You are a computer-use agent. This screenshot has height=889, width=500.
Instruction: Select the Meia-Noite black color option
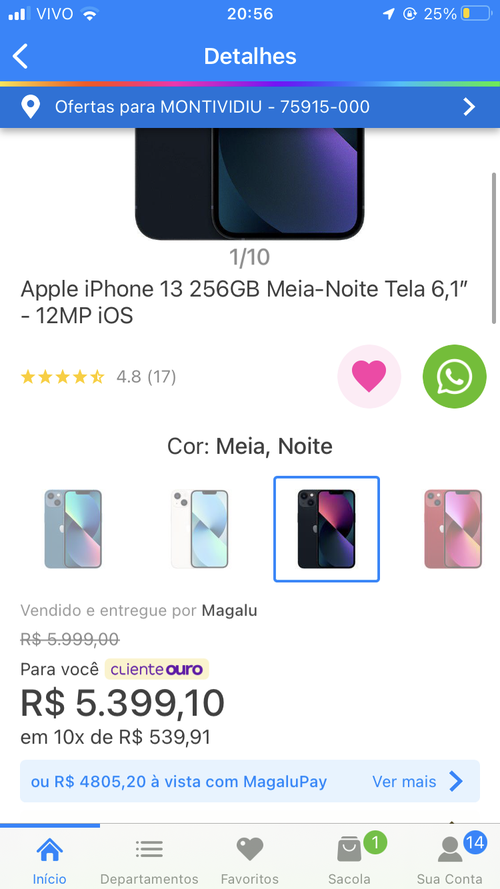coord(327,529)
